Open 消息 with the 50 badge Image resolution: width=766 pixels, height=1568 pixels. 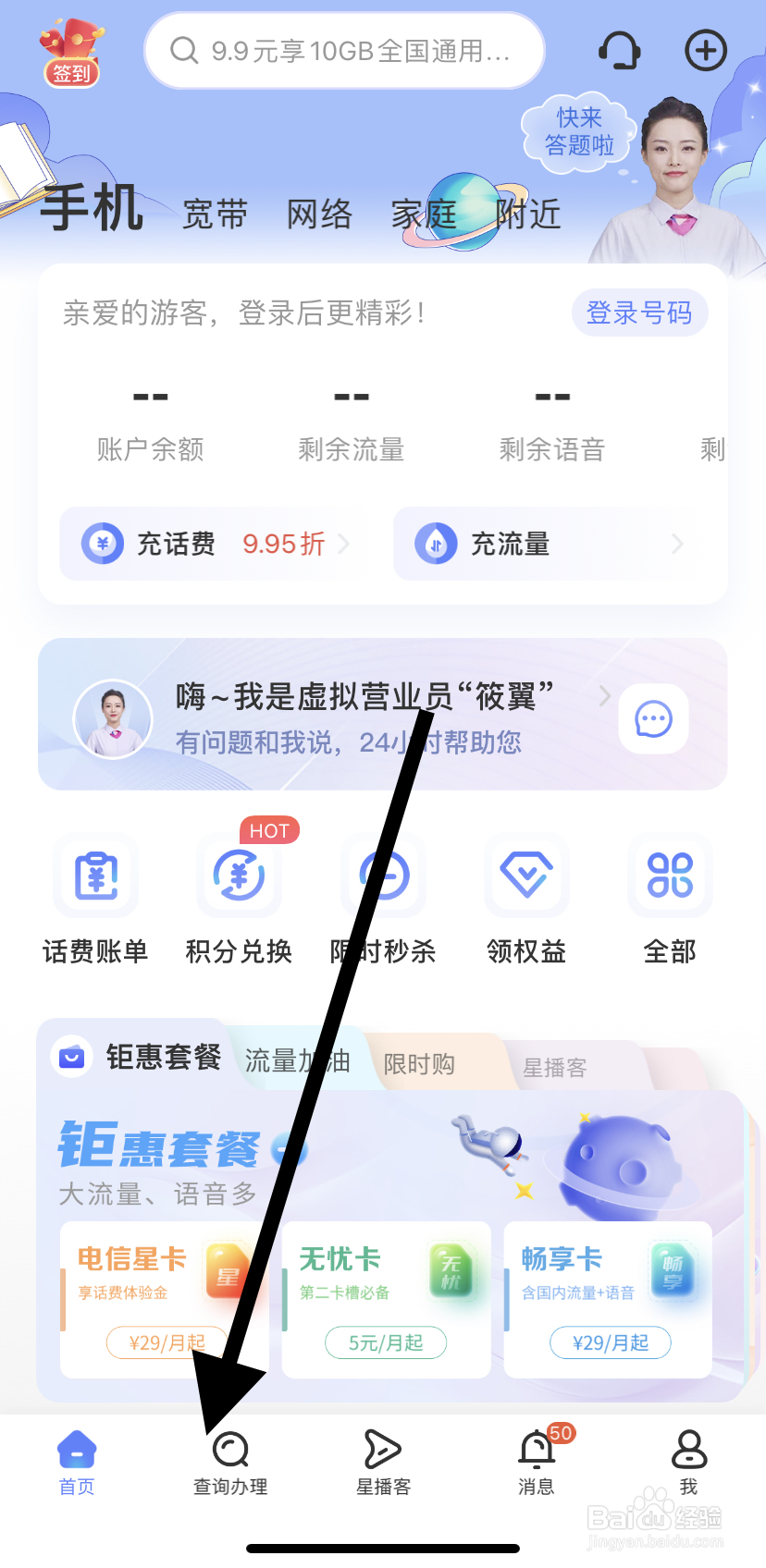(537, 1461)
